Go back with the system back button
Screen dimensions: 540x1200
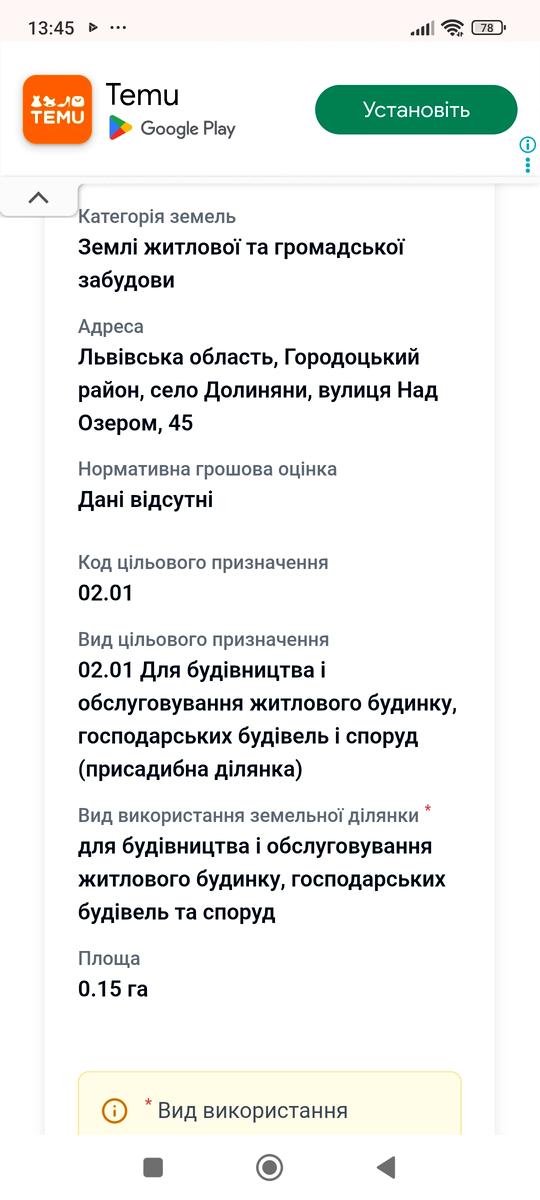click(386, 1166)
